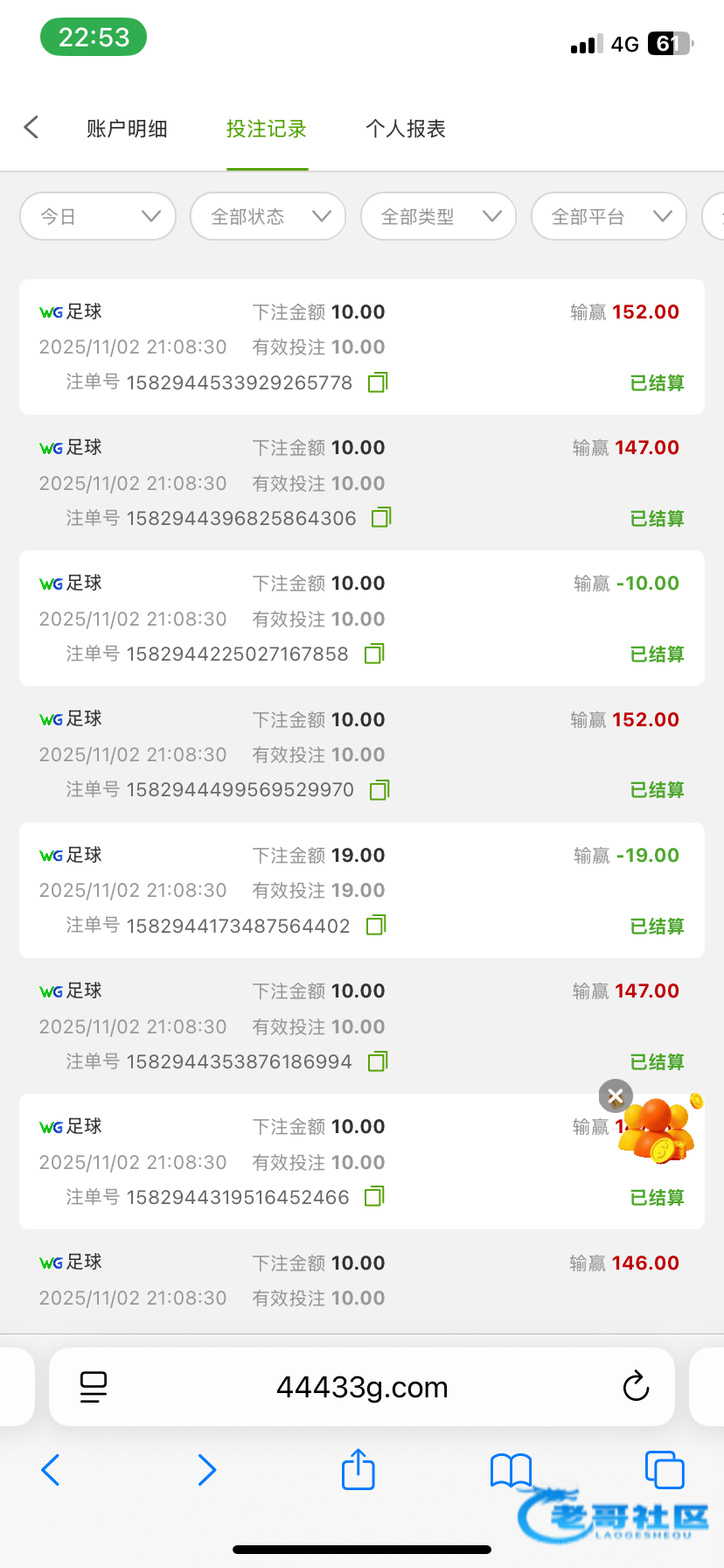This screenshot has height=1568, width=724.
Task: Copy bet number 1582944396825864306
Action: [381, 518]
